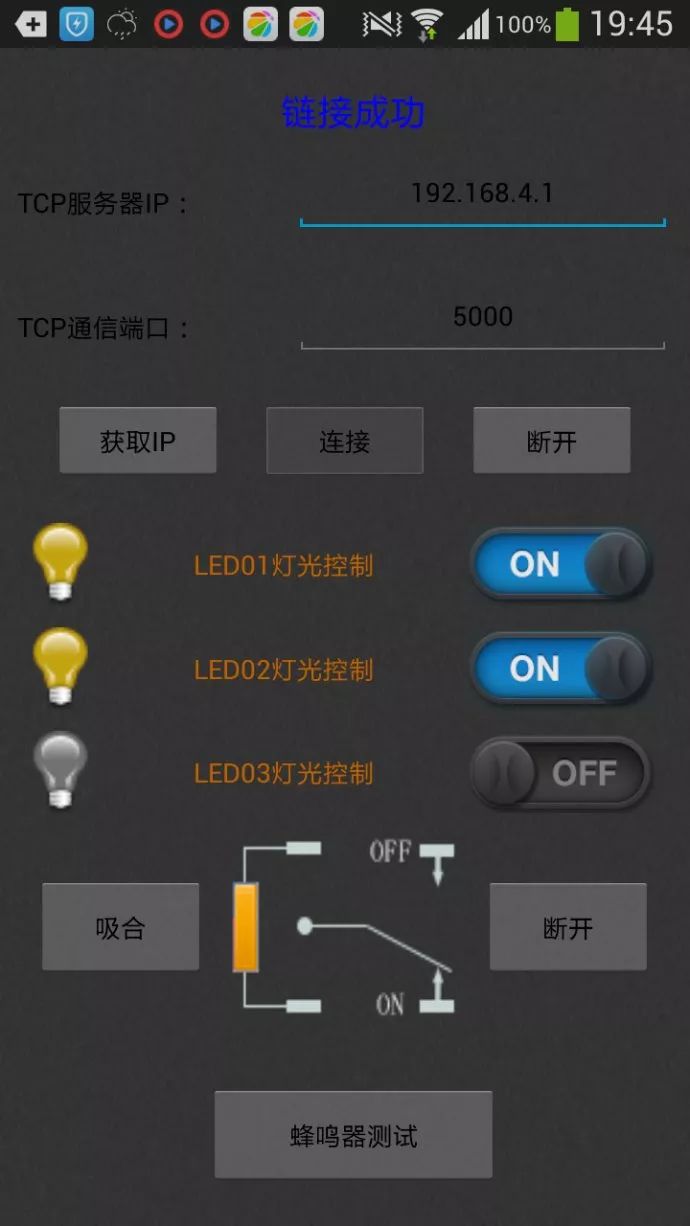
Task: Tap the TCP server IP field
Action: pos(482,195)
